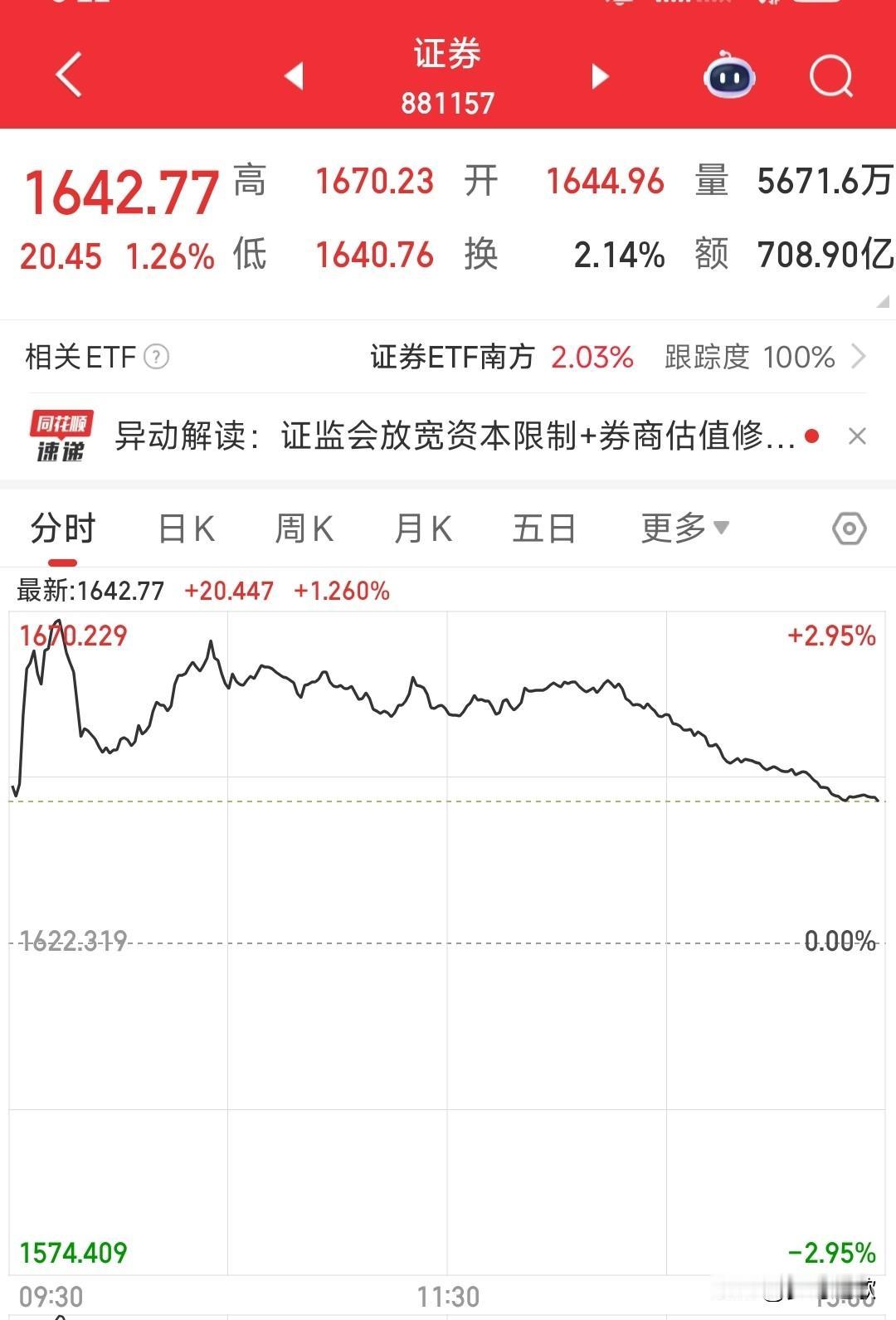Switch to the 五日 five-day chart tab
The width and height of the screenshot is (896, 1320).
pos(543,528)
